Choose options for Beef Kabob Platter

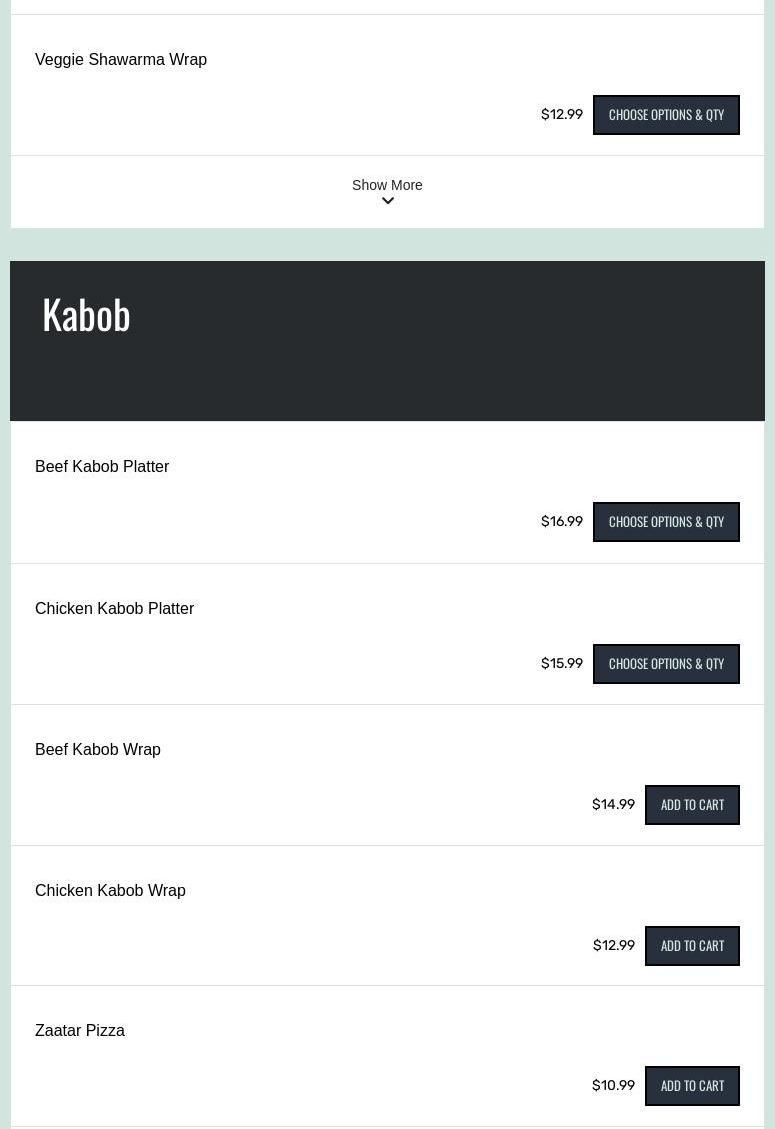[666, 522]
